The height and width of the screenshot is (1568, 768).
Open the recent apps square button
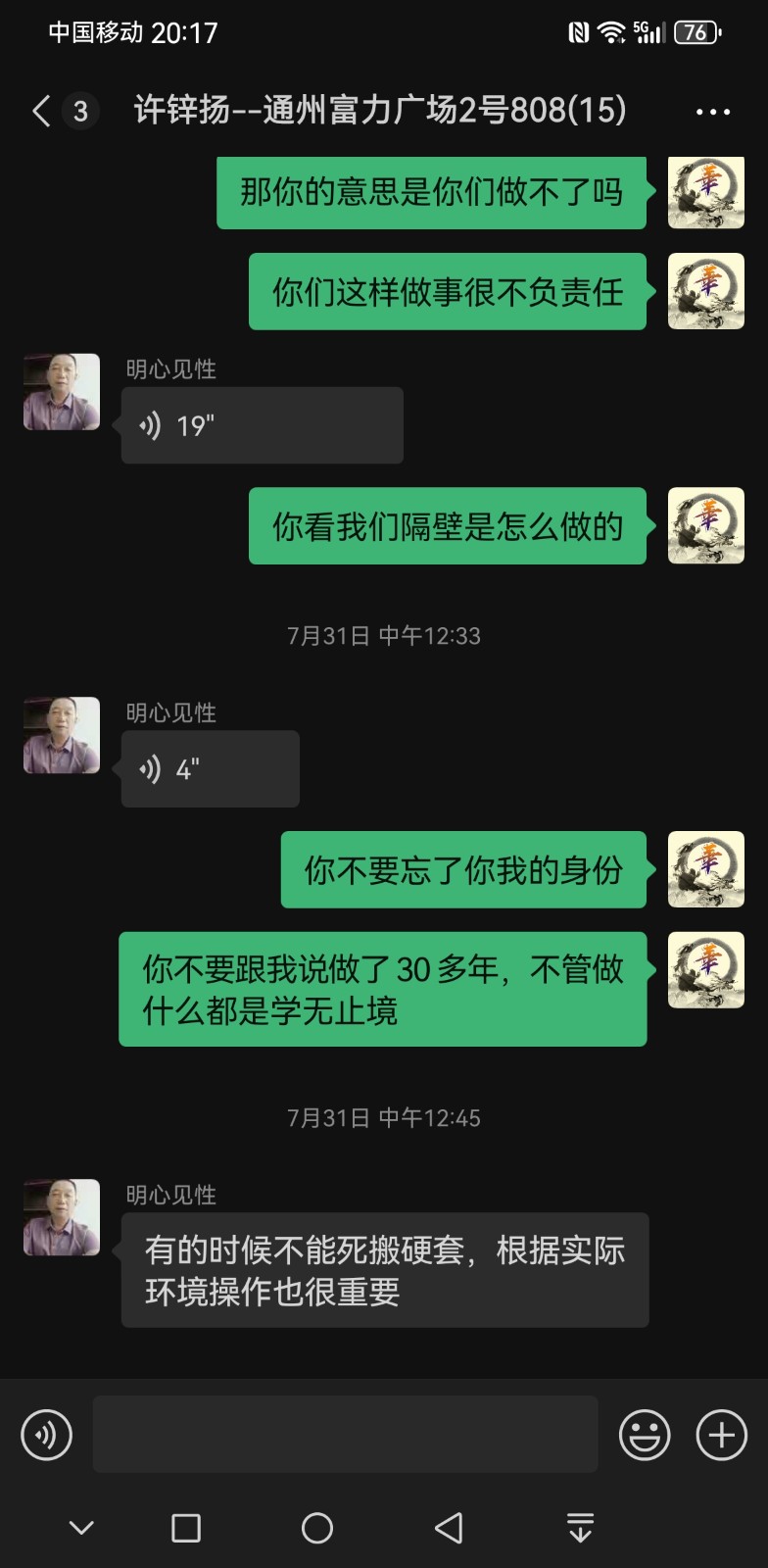(x=186, y=1528)
